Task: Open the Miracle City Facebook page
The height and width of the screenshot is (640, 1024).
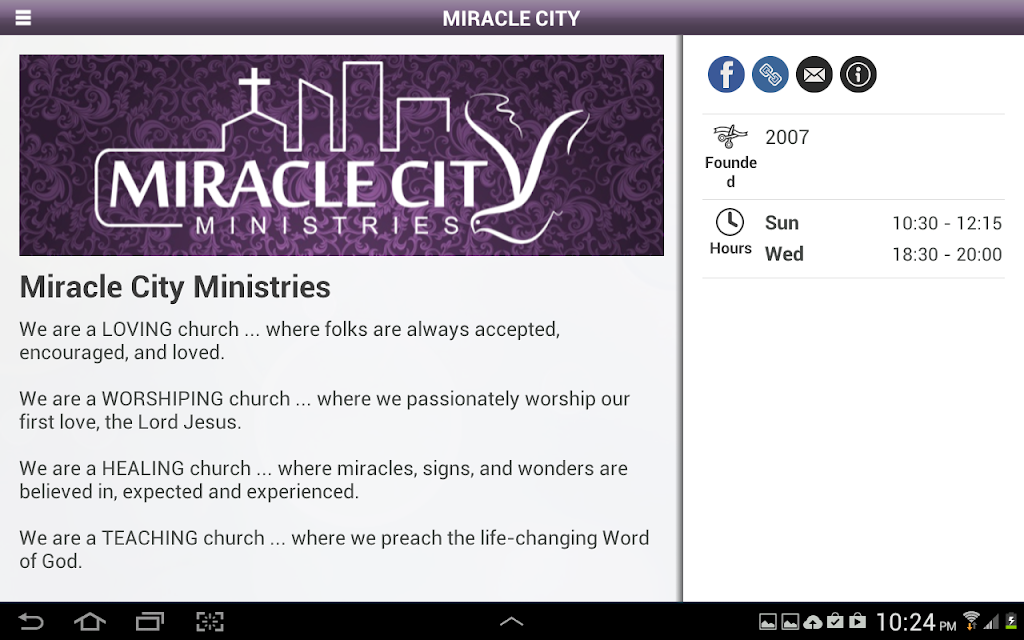Action: click(727, 75)
